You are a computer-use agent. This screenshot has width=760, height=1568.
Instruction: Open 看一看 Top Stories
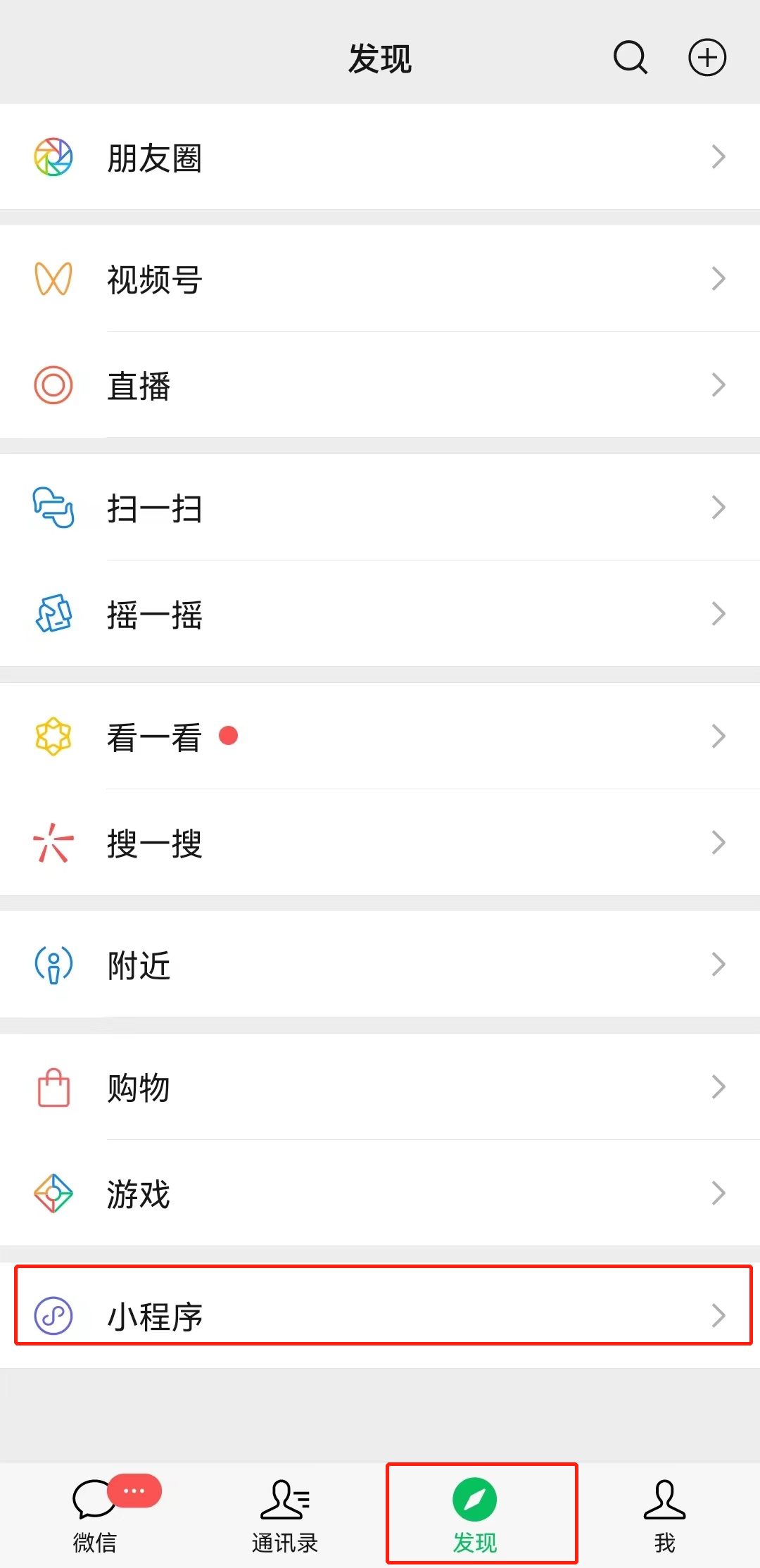pos(380,736)
